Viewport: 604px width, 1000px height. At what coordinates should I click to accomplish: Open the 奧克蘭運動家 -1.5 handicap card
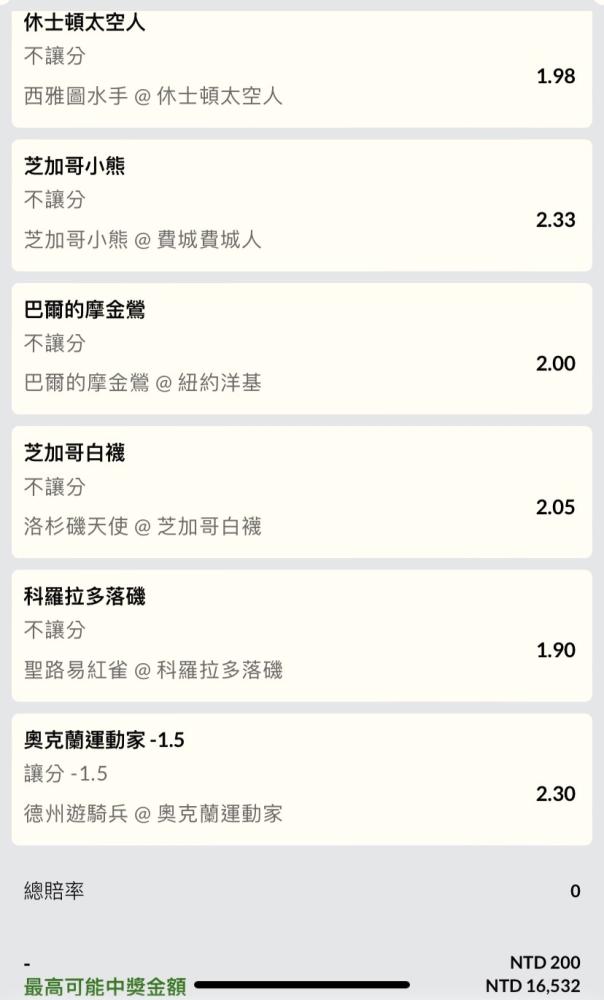302,779
